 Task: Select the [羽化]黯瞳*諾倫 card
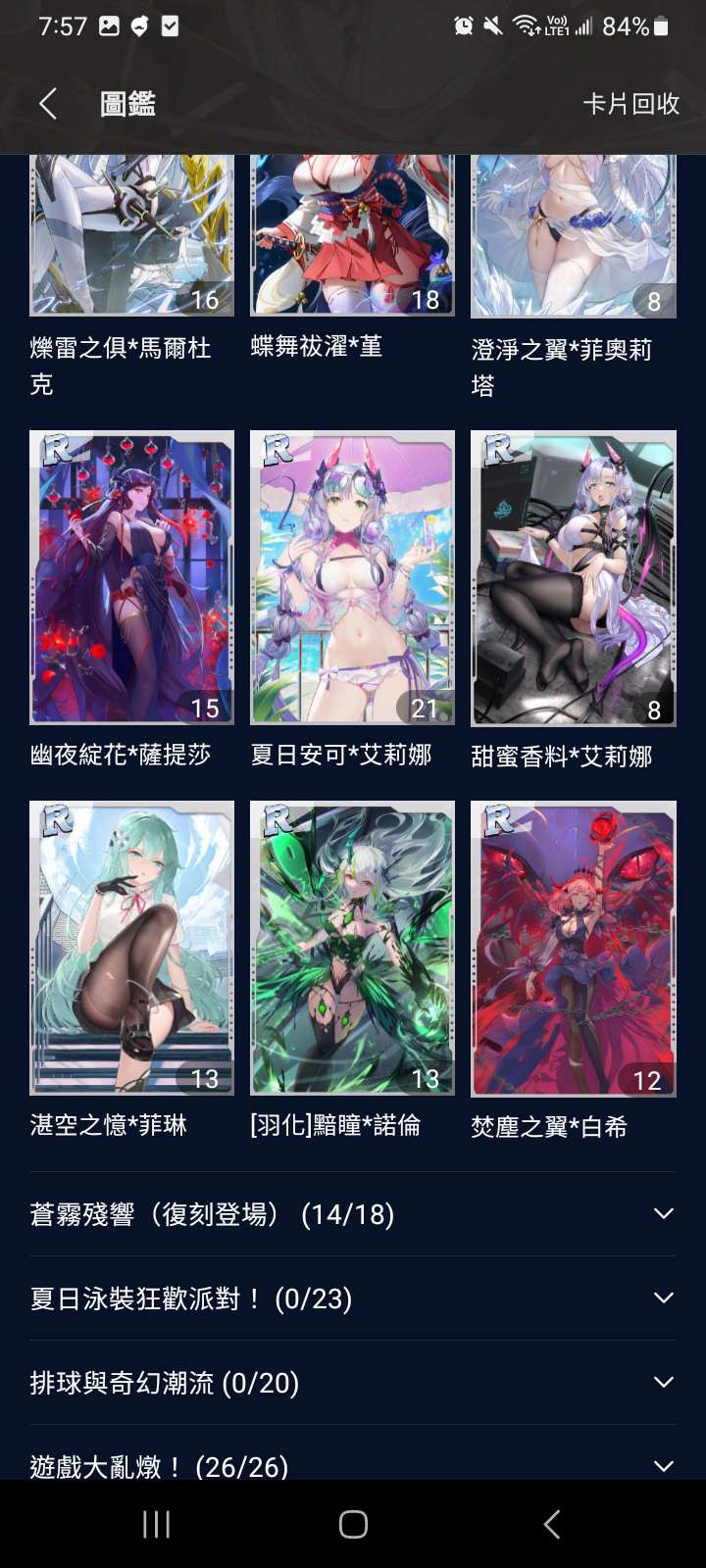coord(352,948)
